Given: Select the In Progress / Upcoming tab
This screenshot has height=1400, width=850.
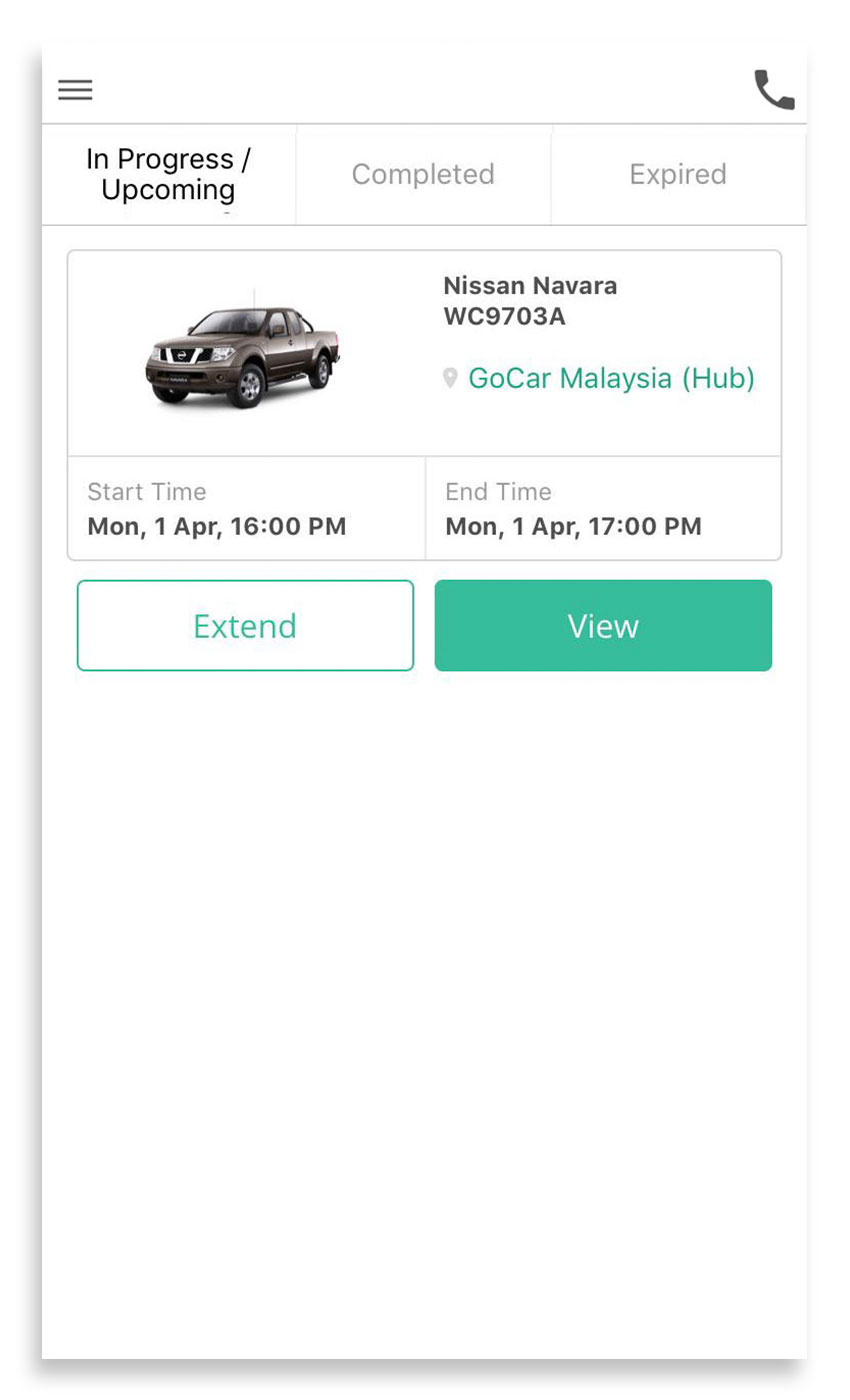Looking at the screenshot, I should [168, 174].
